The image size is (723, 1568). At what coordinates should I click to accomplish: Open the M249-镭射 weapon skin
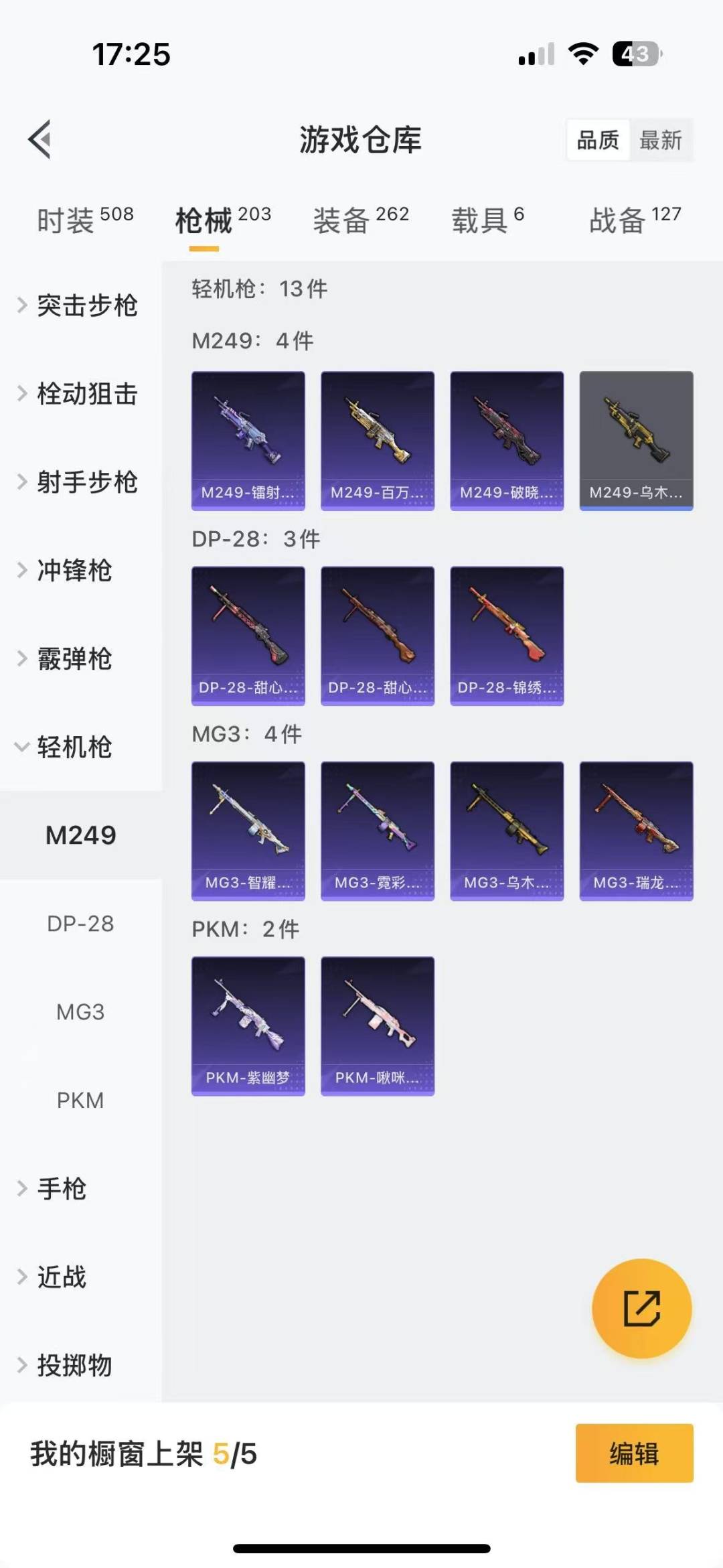click(x=248, y=441)
